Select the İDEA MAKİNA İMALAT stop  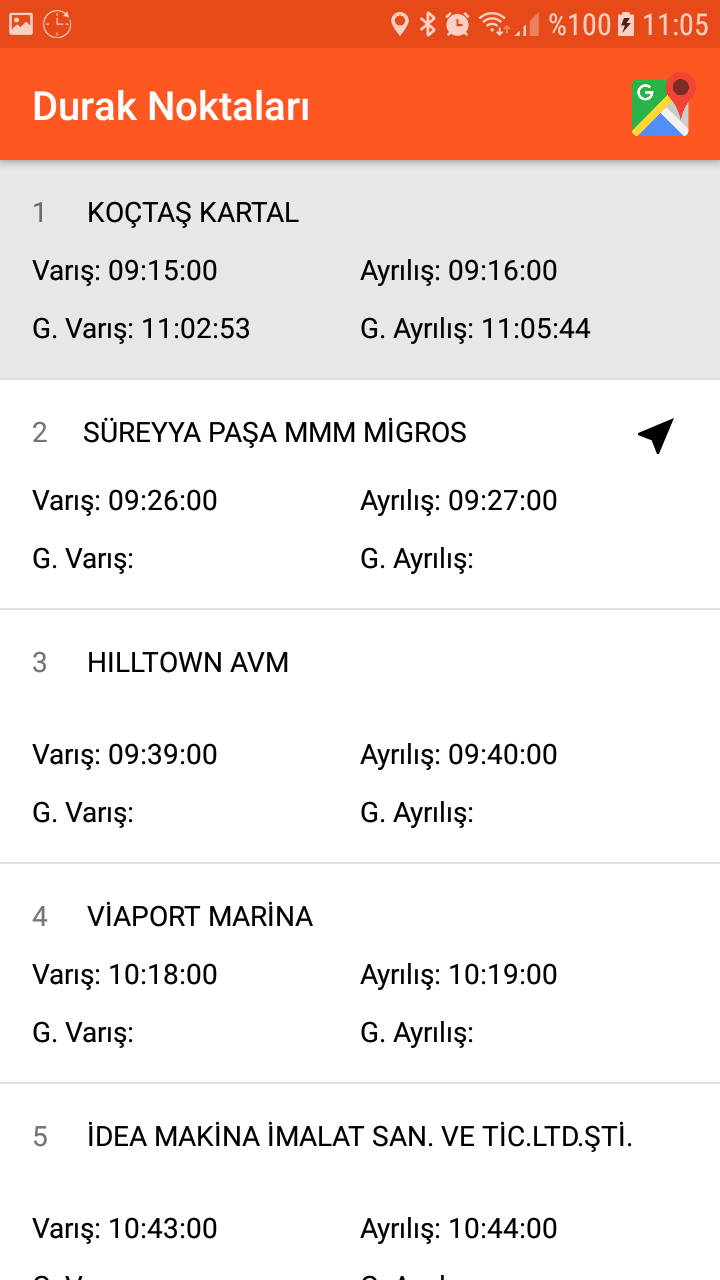click(360, 1182)
